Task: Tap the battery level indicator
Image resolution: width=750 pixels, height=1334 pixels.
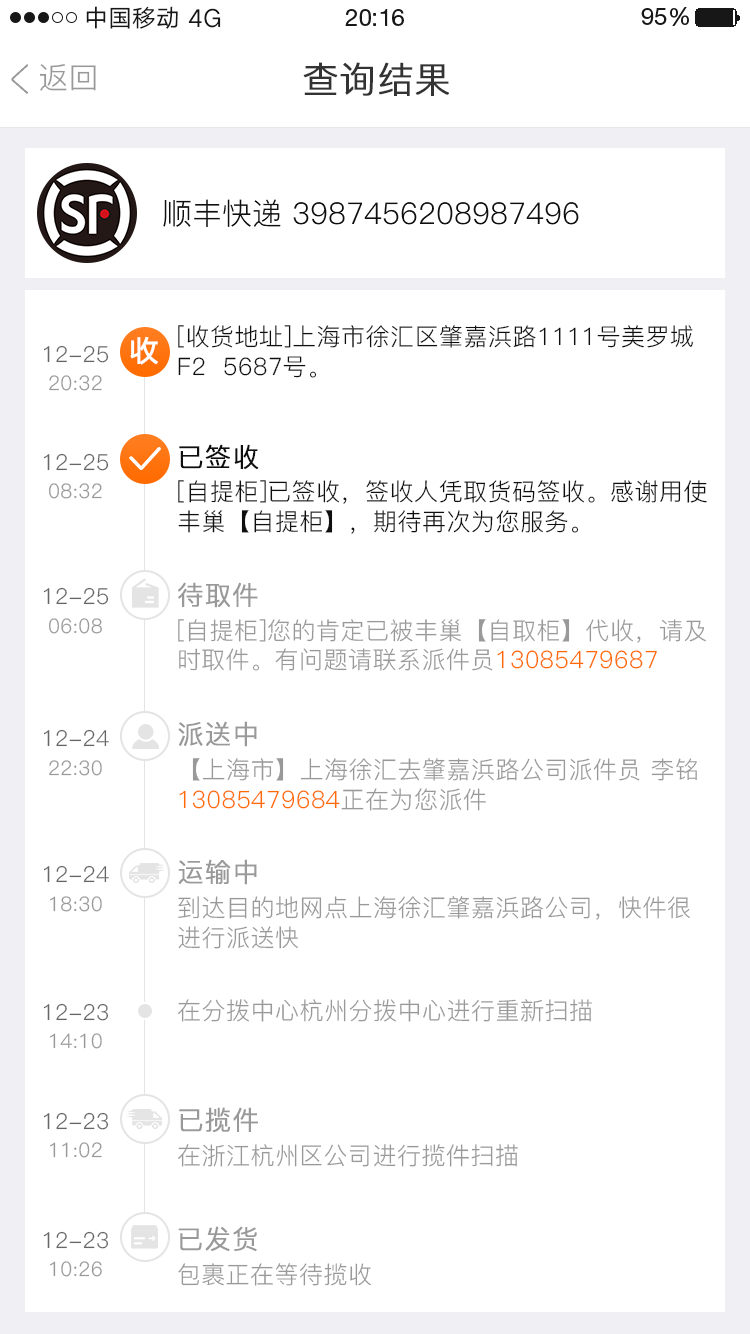Action: tap(710, 16)
